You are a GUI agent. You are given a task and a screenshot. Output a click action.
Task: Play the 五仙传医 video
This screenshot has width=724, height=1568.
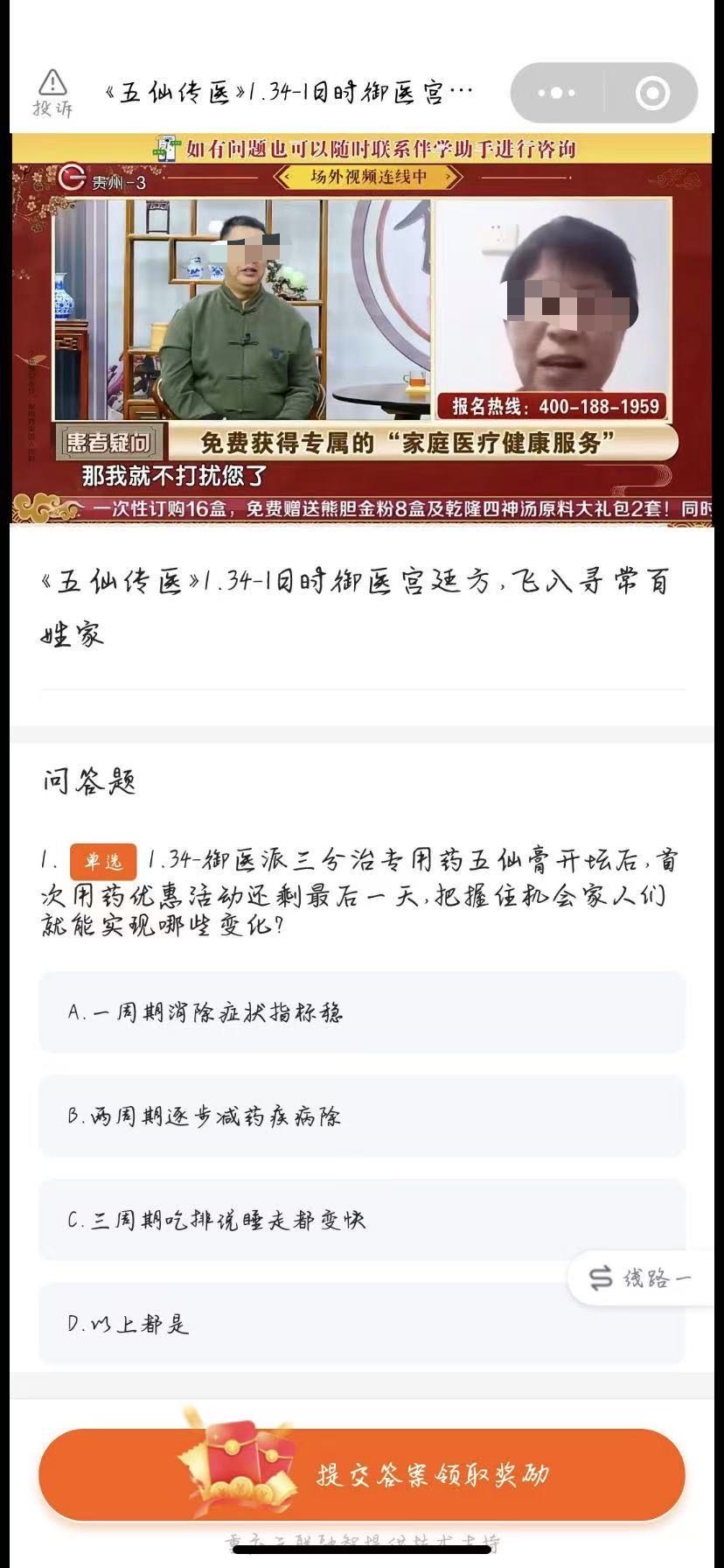(x=362, y=329)
